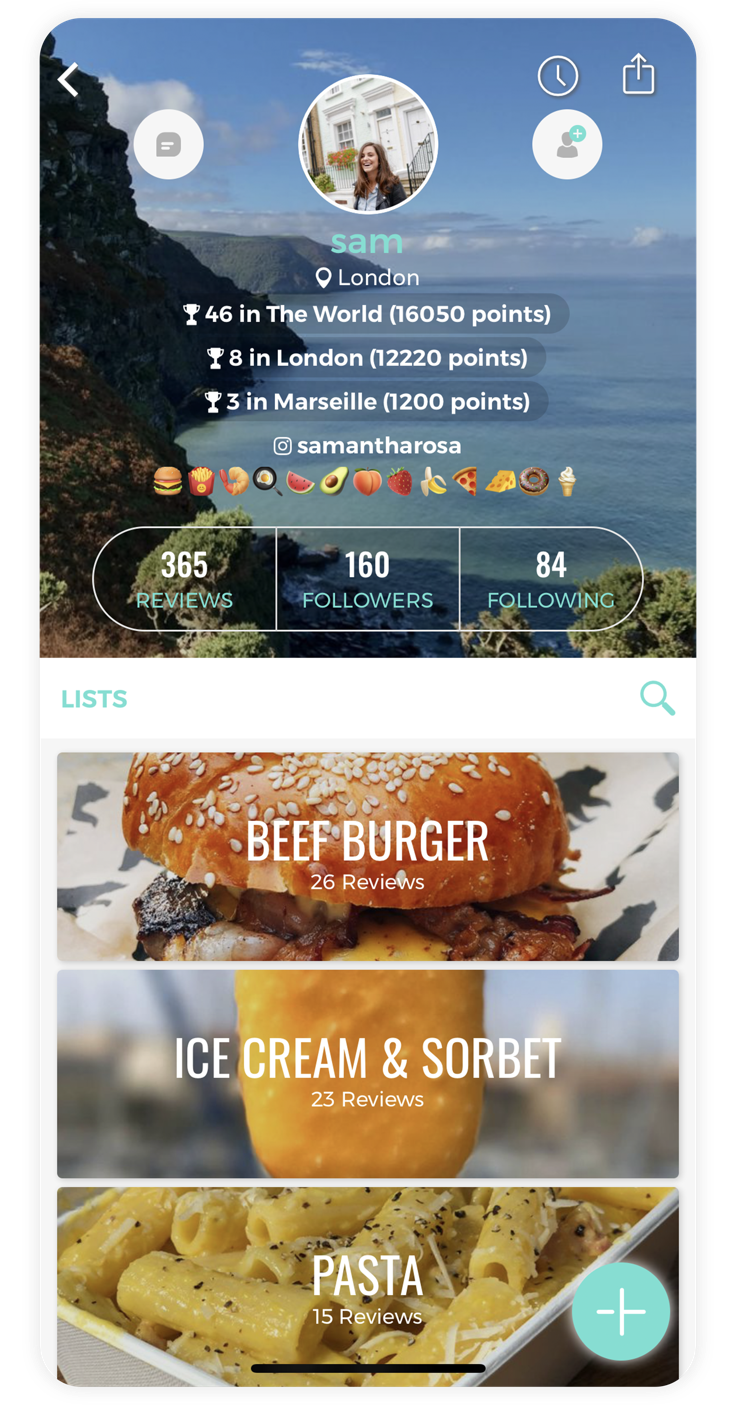Show the 160 followers list
This screenshot has height=1405, width=736.
[x=367, y=579]
